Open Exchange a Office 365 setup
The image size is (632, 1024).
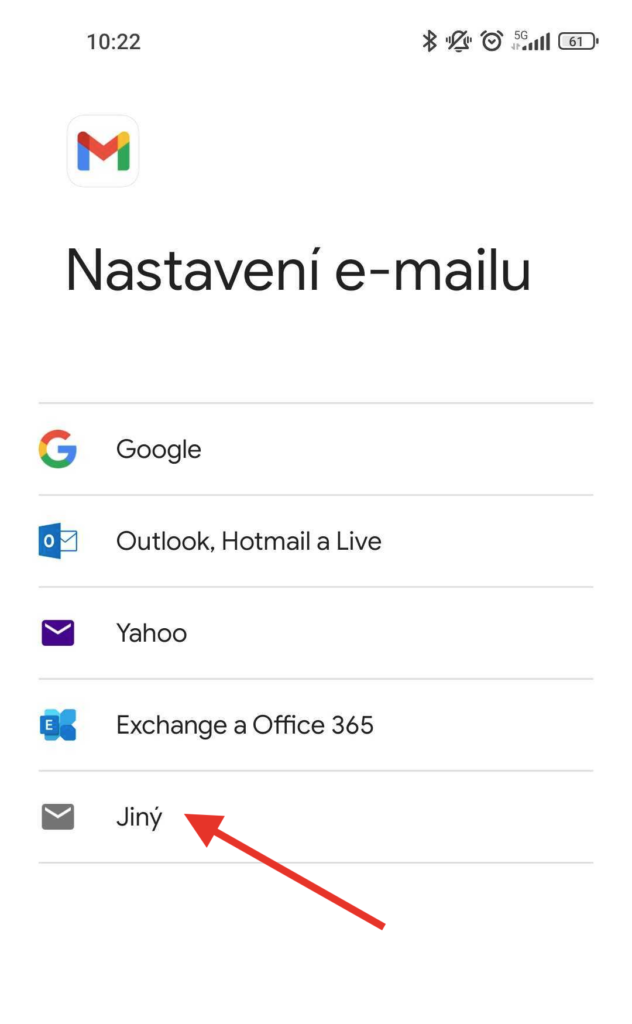pyautogui.click(x=315, y=725)
